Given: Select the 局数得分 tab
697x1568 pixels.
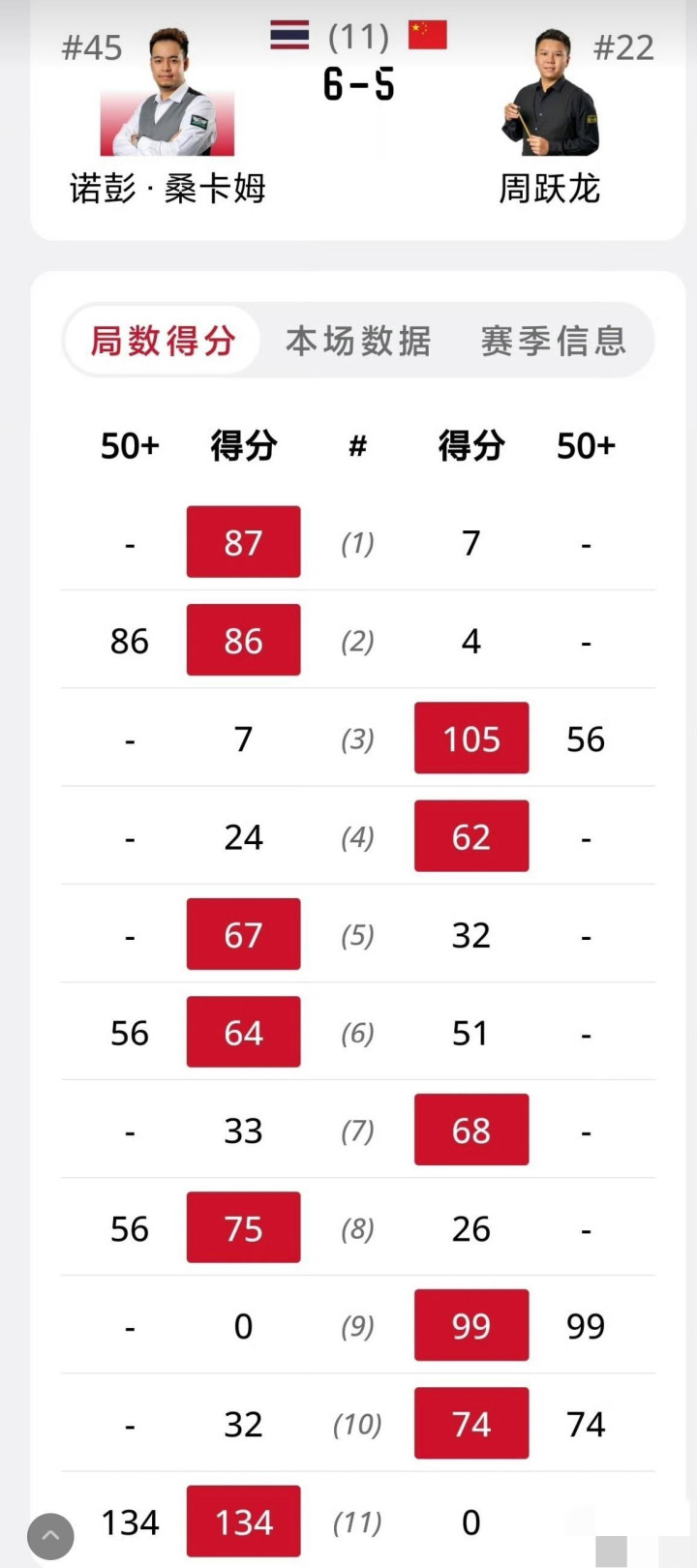Looking at the screenshot, I should click(x=163, y=341).
